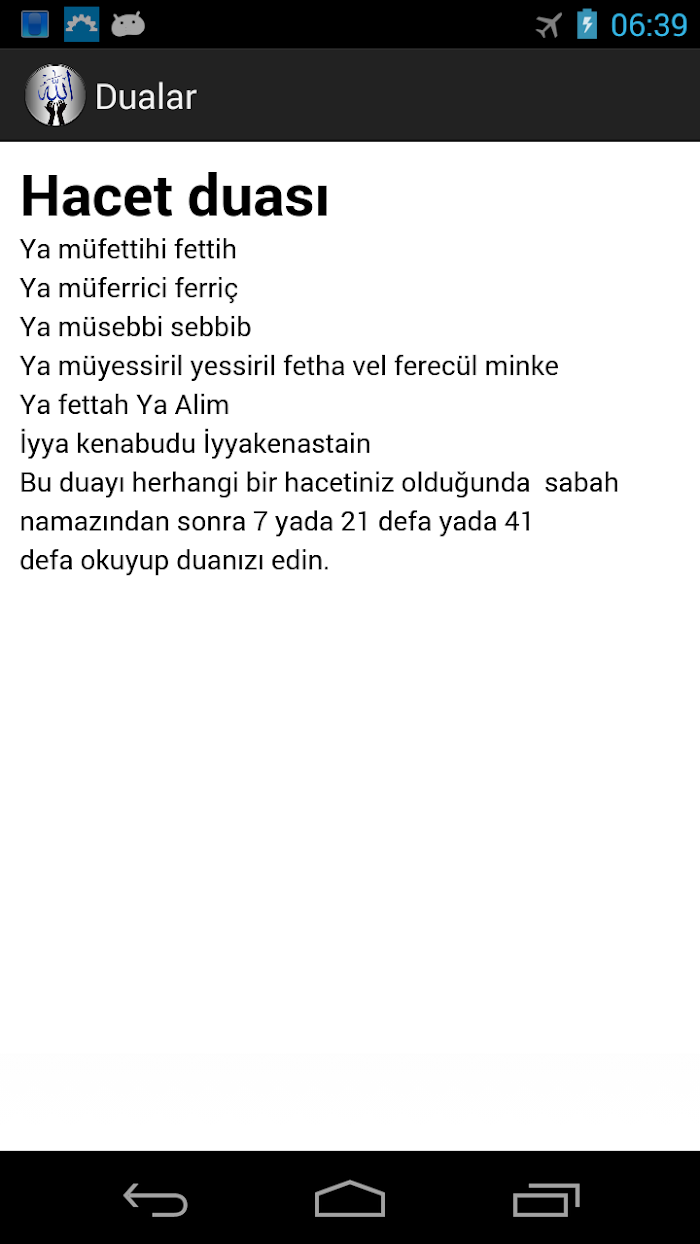This screenshot has width=700, height=1244.
Task: Tap the Dualar app icon in the action bar
Action: (55, 96)
